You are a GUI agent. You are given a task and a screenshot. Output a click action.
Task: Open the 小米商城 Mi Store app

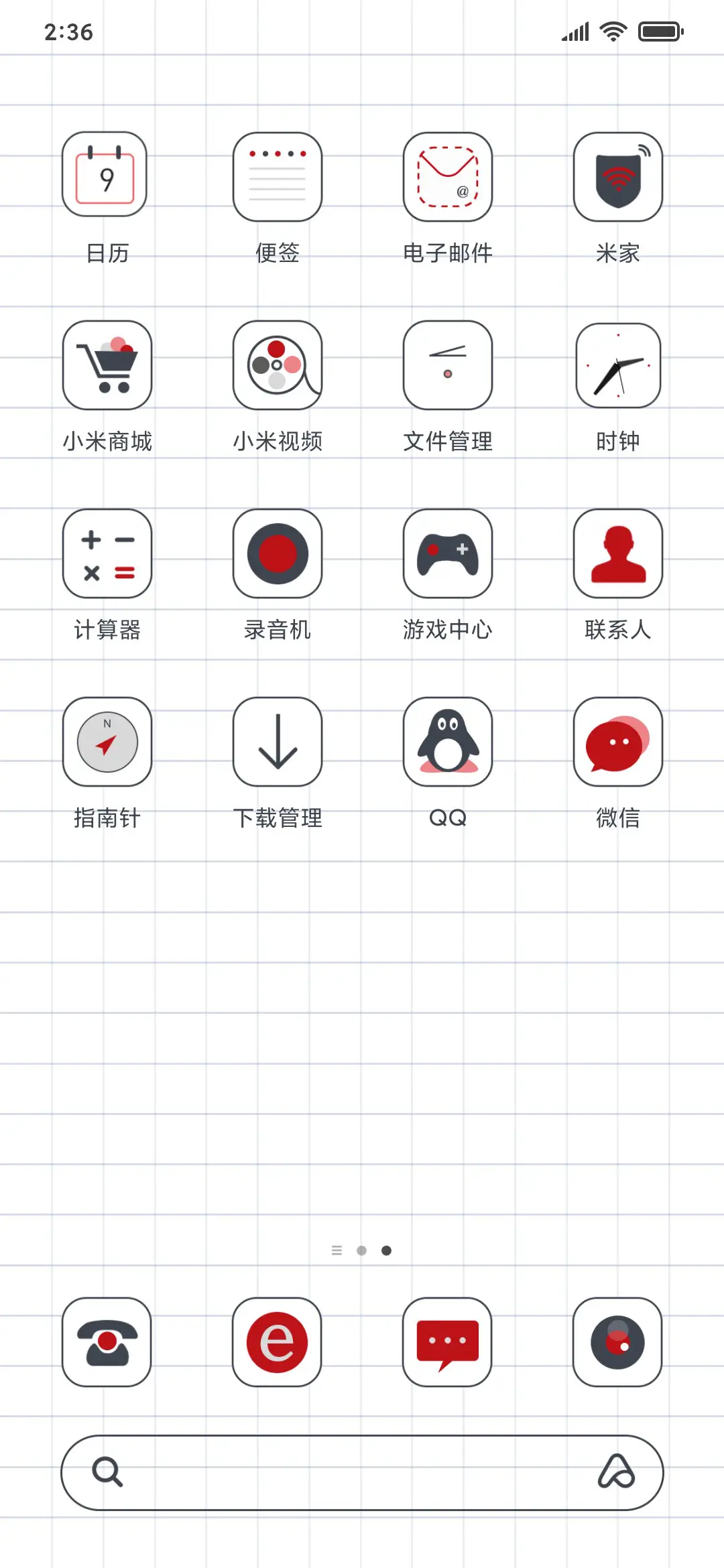click(107, 365)
